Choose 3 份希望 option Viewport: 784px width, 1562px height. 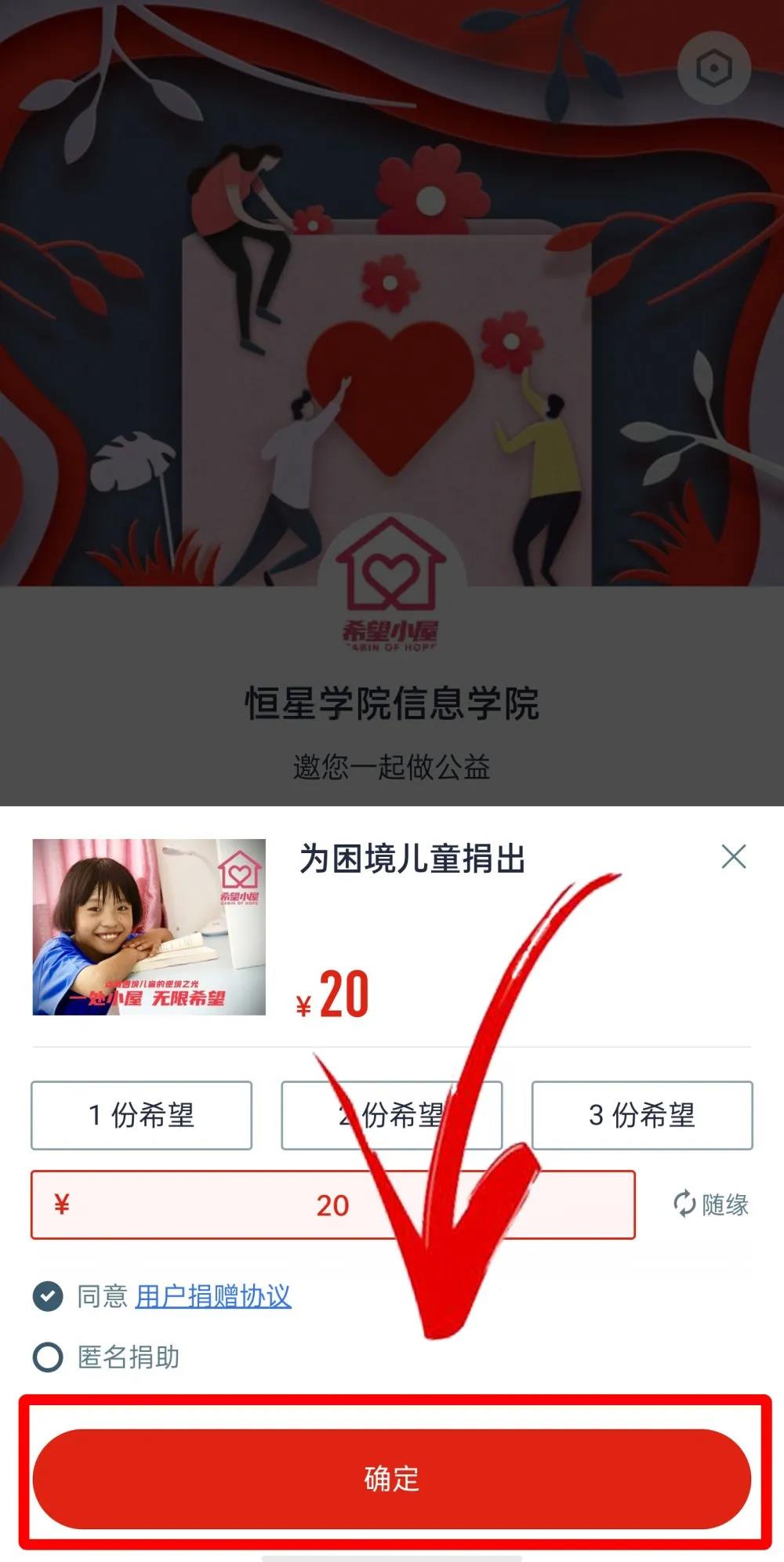[641, 1115]
